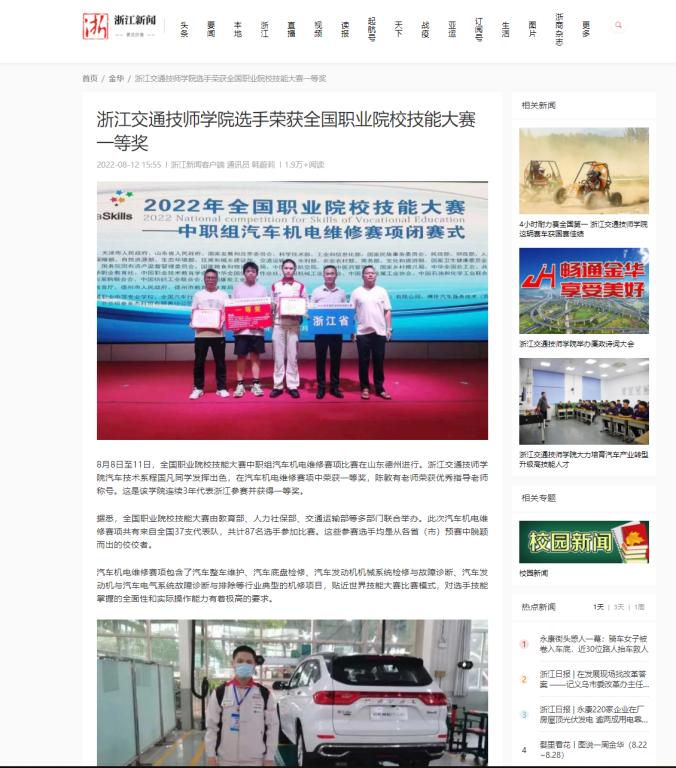Open hot news about 永康街头感人一幕
Viewport: 676px width, 768px height.
594,643
